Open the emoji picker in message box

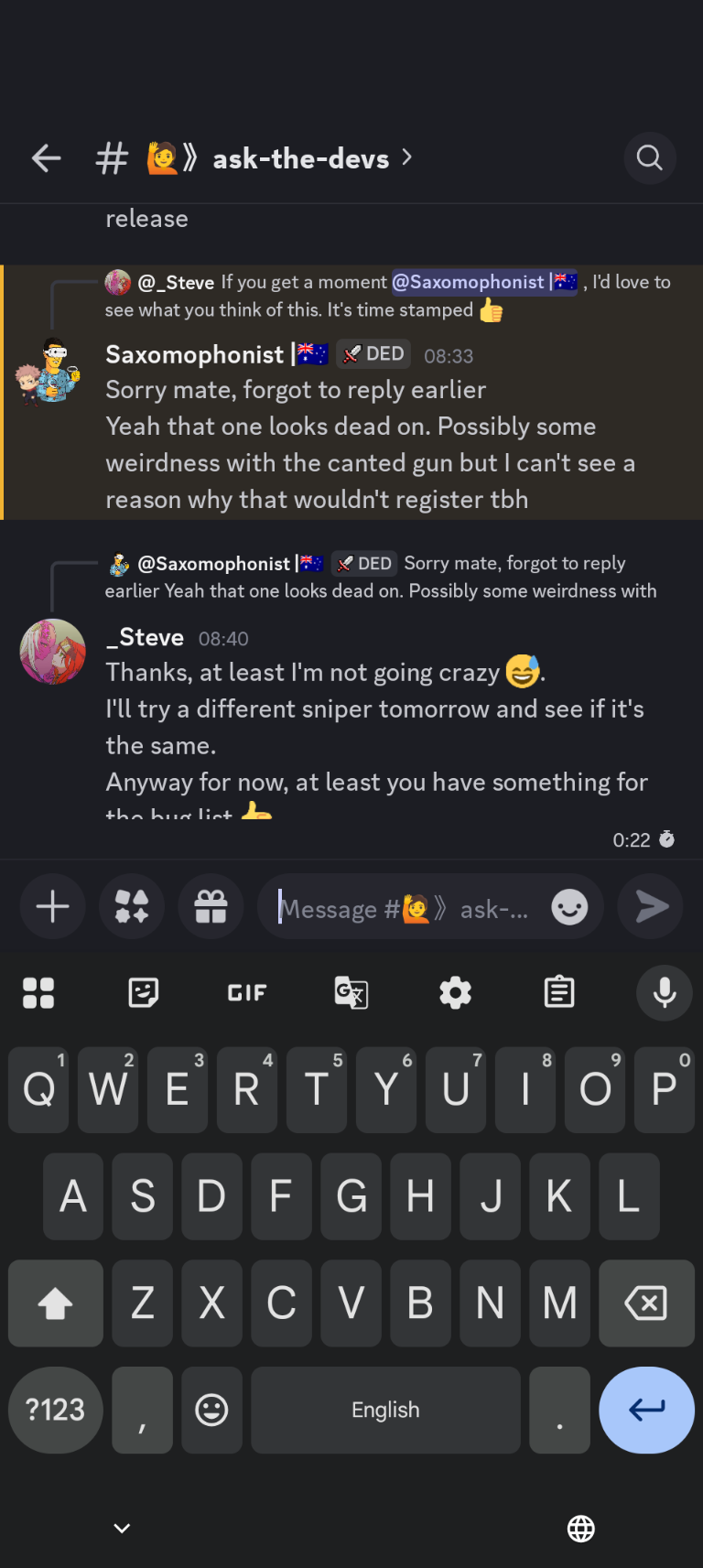569,908
